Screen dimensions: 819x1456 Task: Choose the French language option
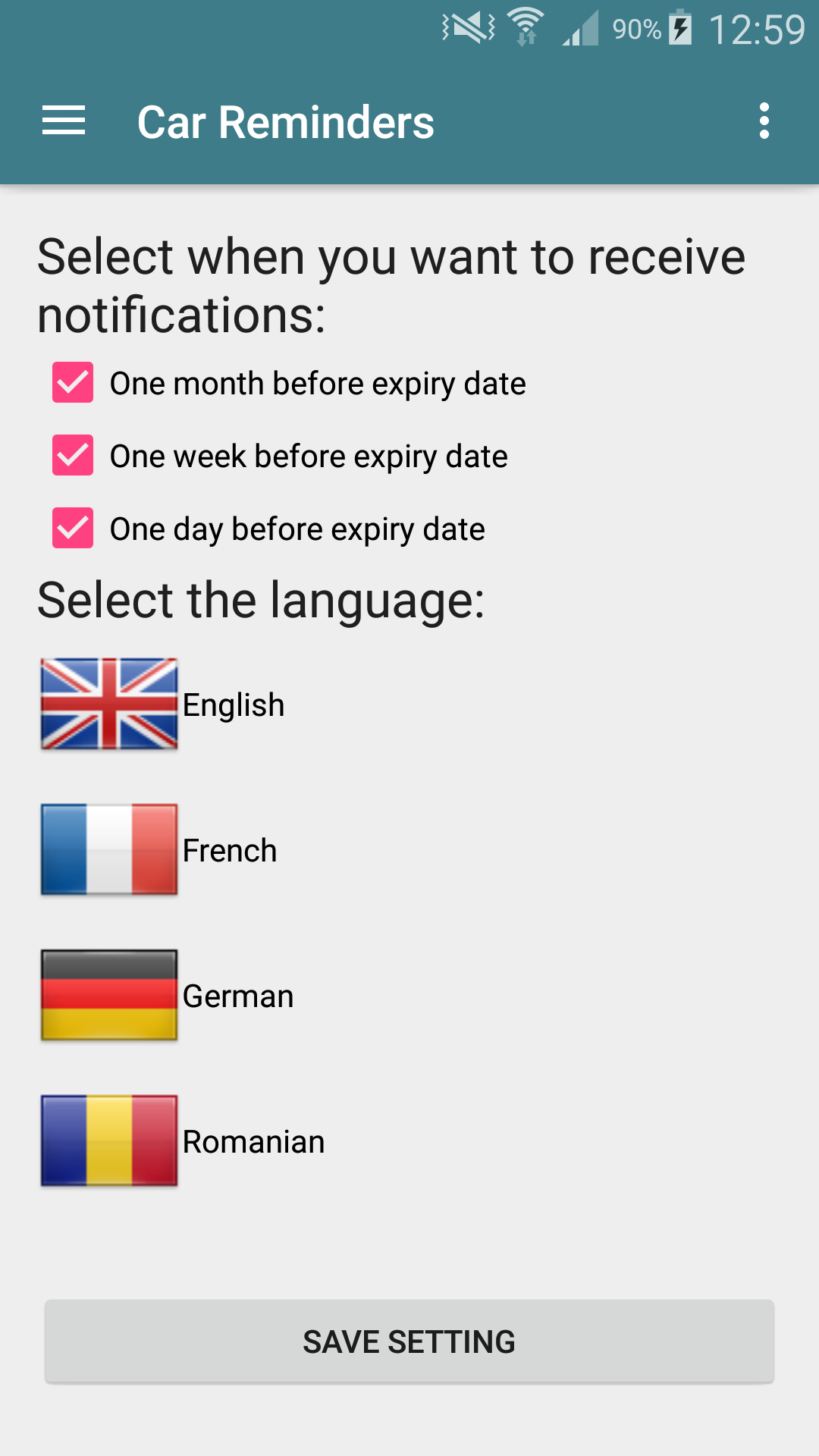click(159, 850)
